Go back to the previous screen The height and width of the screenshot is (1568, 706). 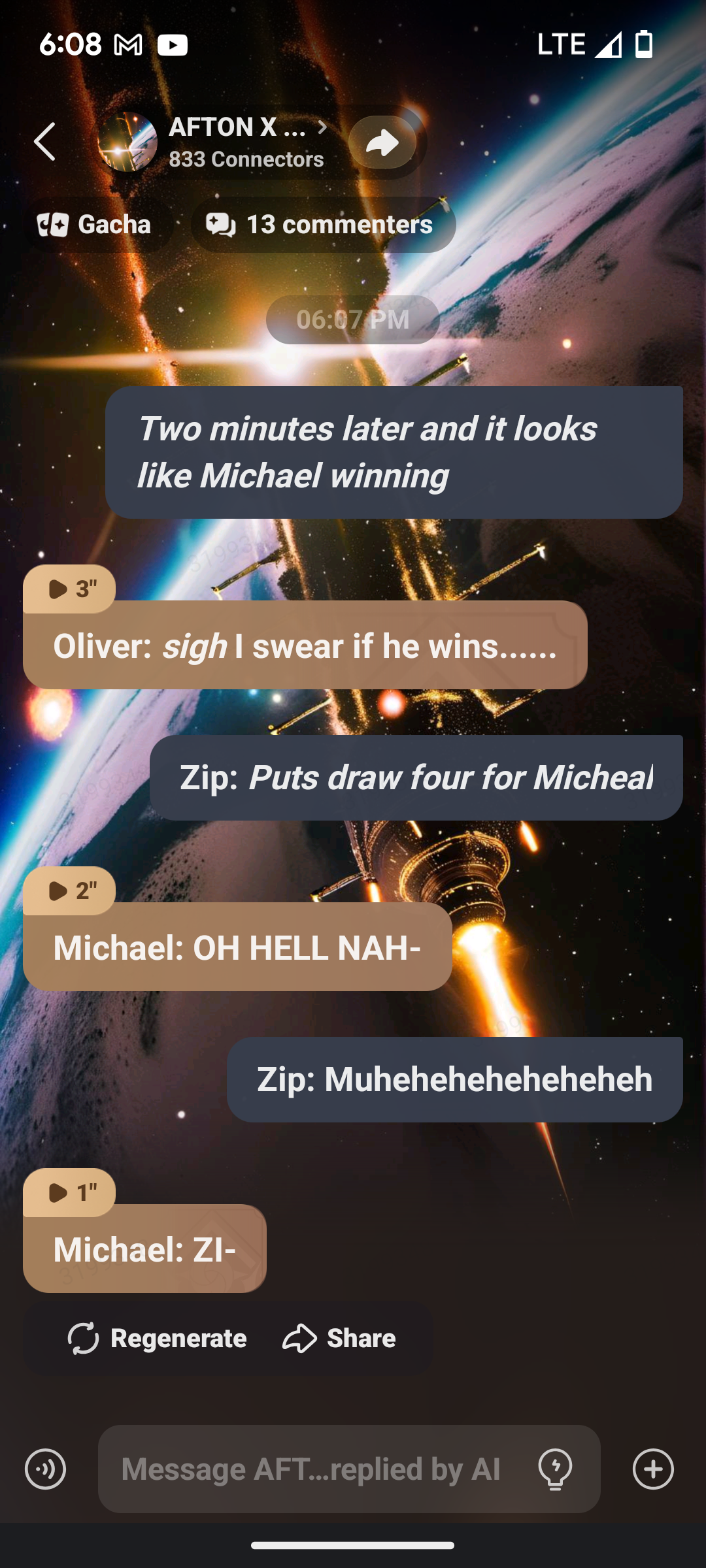coord(44,142)
